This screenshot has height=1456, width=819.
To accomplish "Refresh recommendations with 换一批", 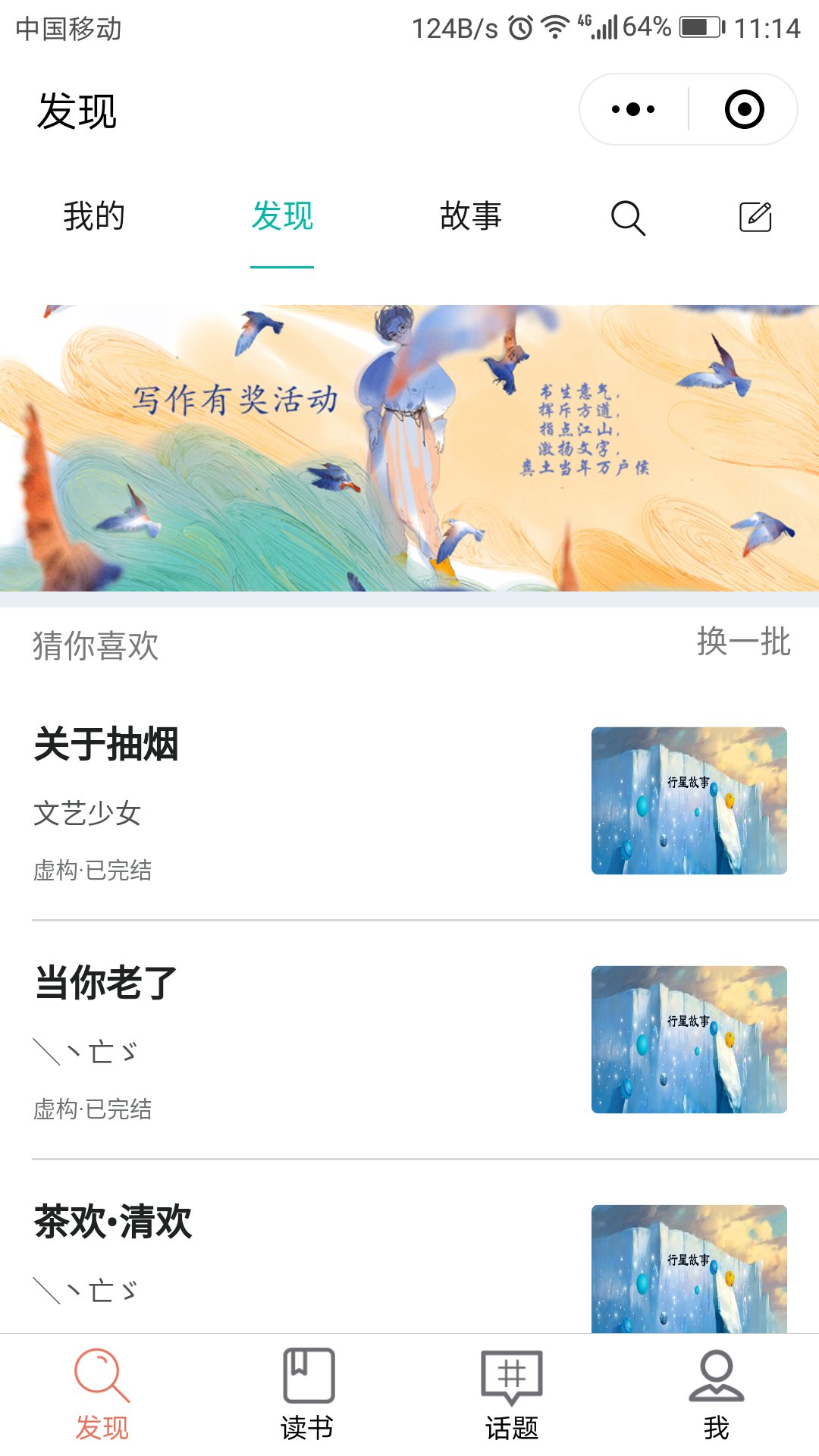I will click(744, 642).
